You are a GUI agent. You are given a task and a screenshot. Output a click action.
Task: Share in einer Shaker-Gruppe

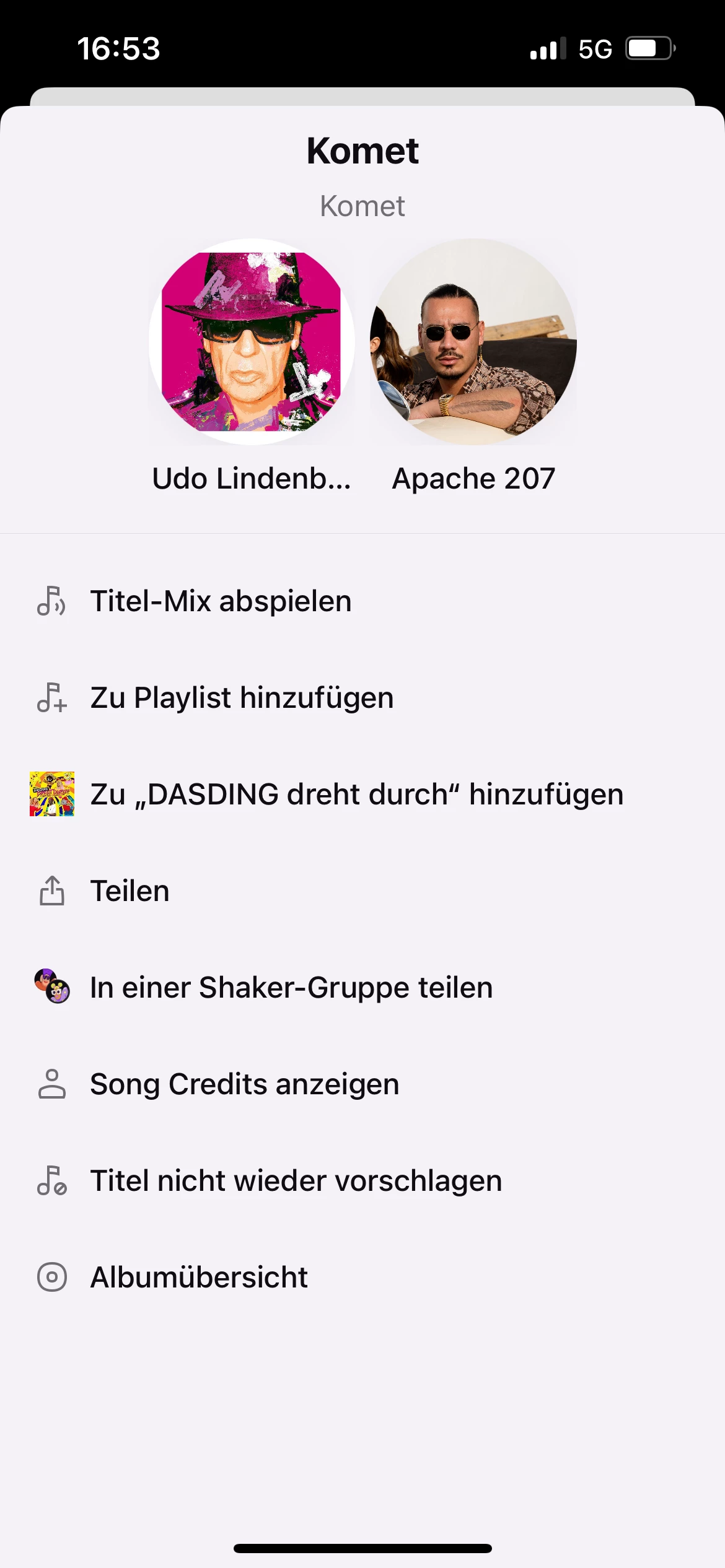(x=291, y=988)
